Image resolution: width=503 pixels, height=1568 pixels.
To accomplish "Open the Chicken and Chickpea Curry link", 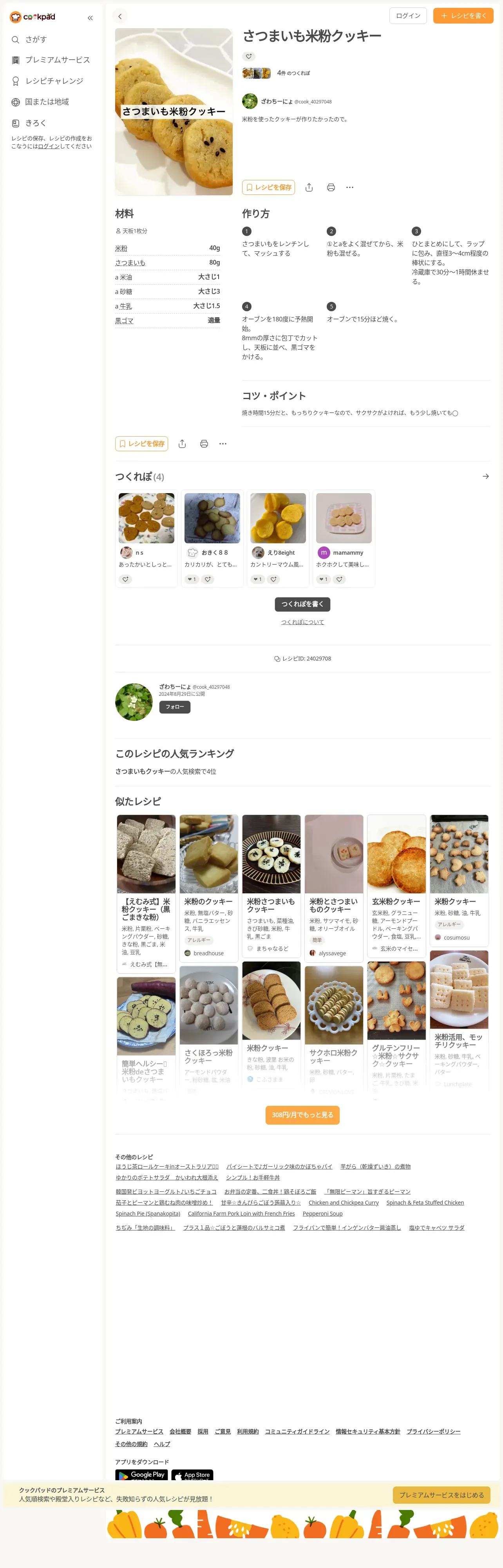I will (x=343, y=1202).
